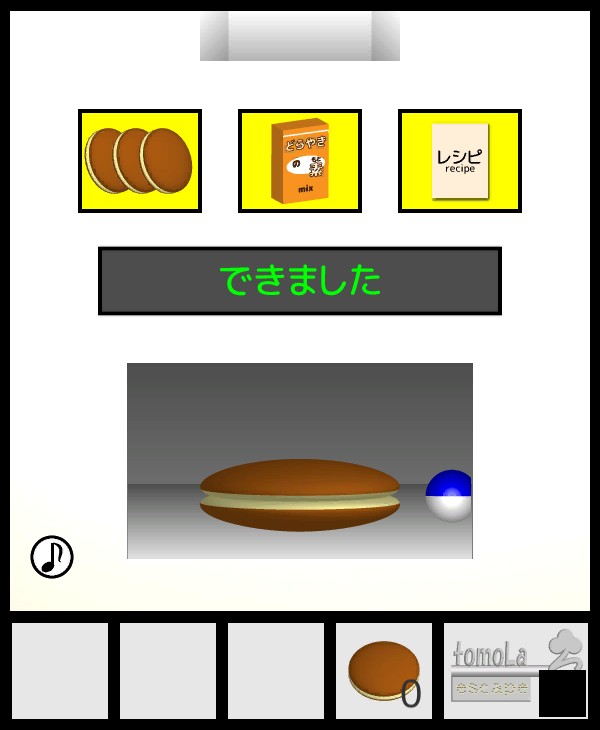The width and height of the screenshot is (600, 730).
Task: Select the orange dorayaki mix box
Action: 300,161
